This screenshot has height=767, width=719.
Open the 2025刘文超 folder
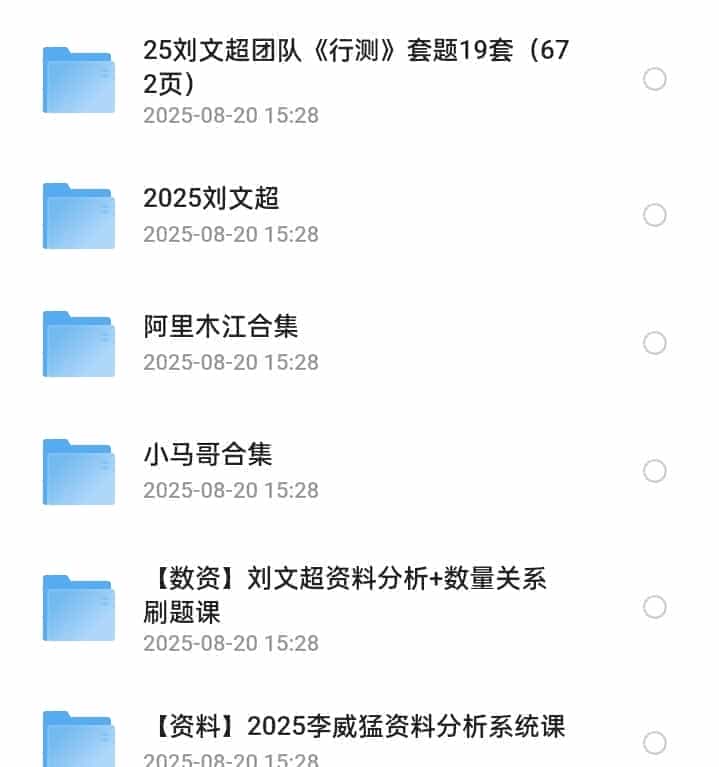pyautogui.click(x=211, y=199)
